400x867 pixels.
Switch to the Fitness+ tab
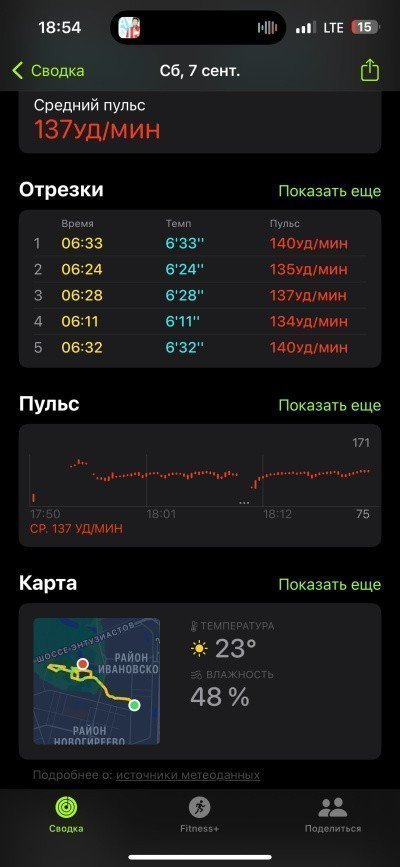click(200, 816)
